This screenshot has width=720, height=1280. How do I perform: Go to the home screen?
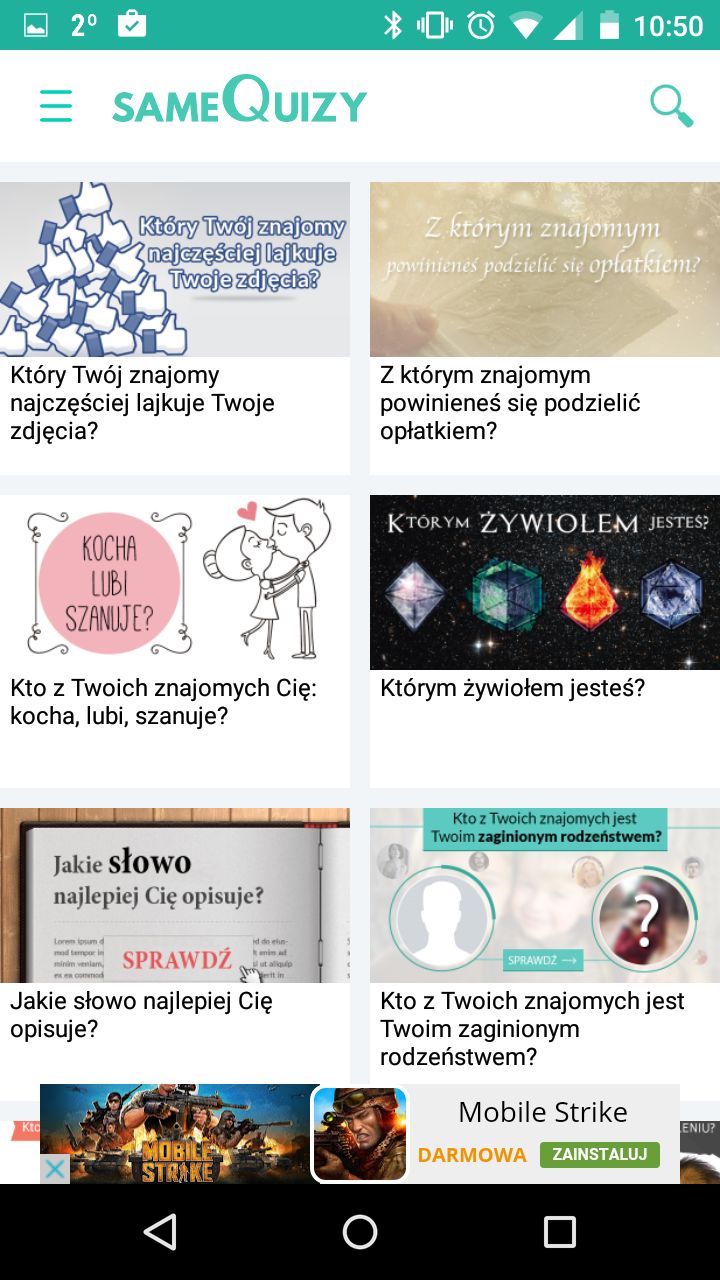point(360,1232)
